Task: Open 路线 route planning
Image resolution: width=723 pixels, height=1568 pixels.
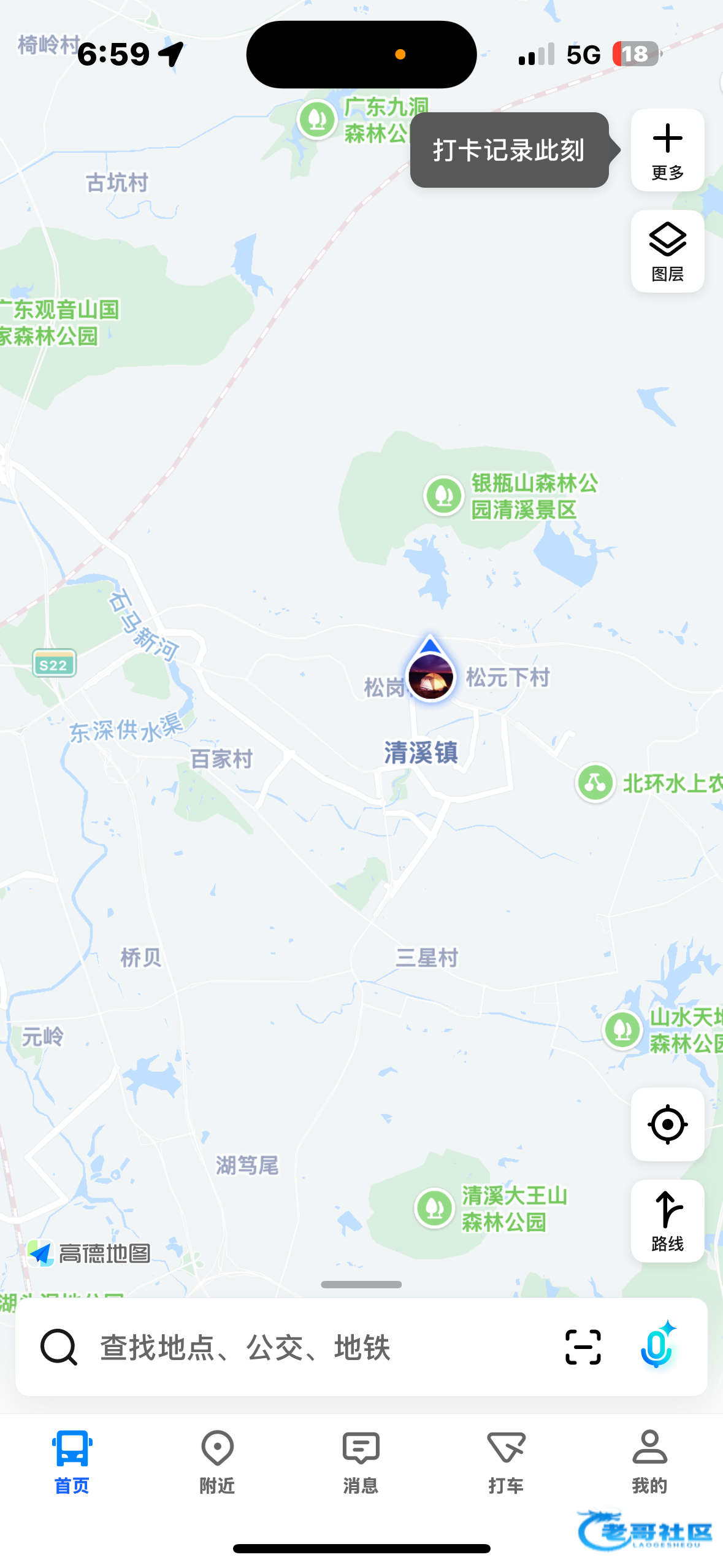Action: [x=667, y=1220]
